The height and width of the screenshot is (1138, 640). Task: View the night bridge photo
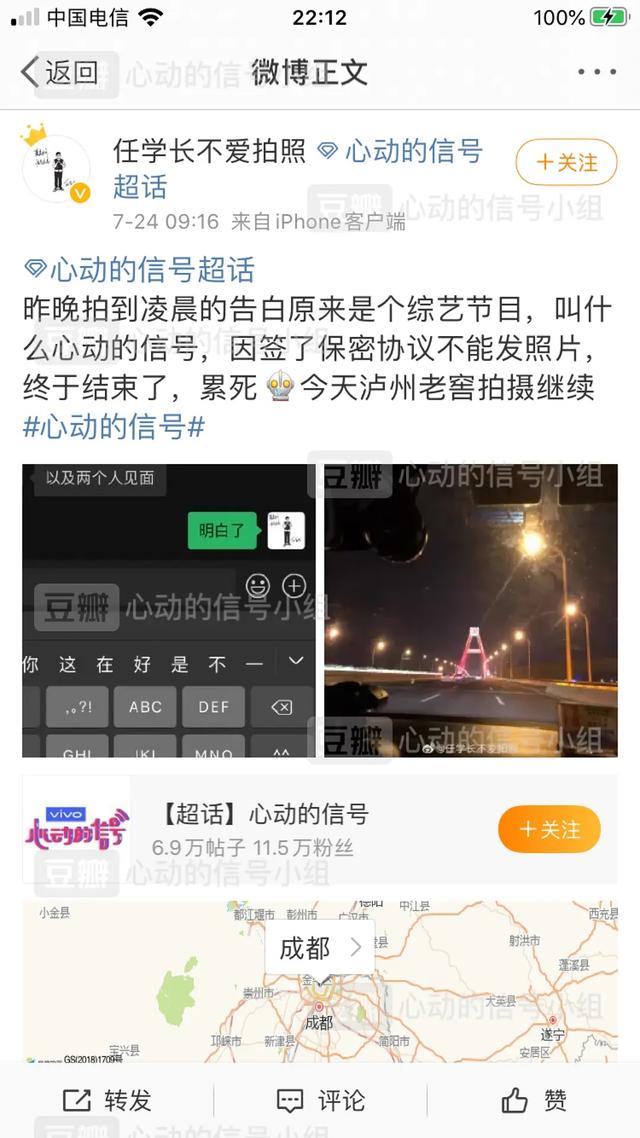click(x=470, y=610)
